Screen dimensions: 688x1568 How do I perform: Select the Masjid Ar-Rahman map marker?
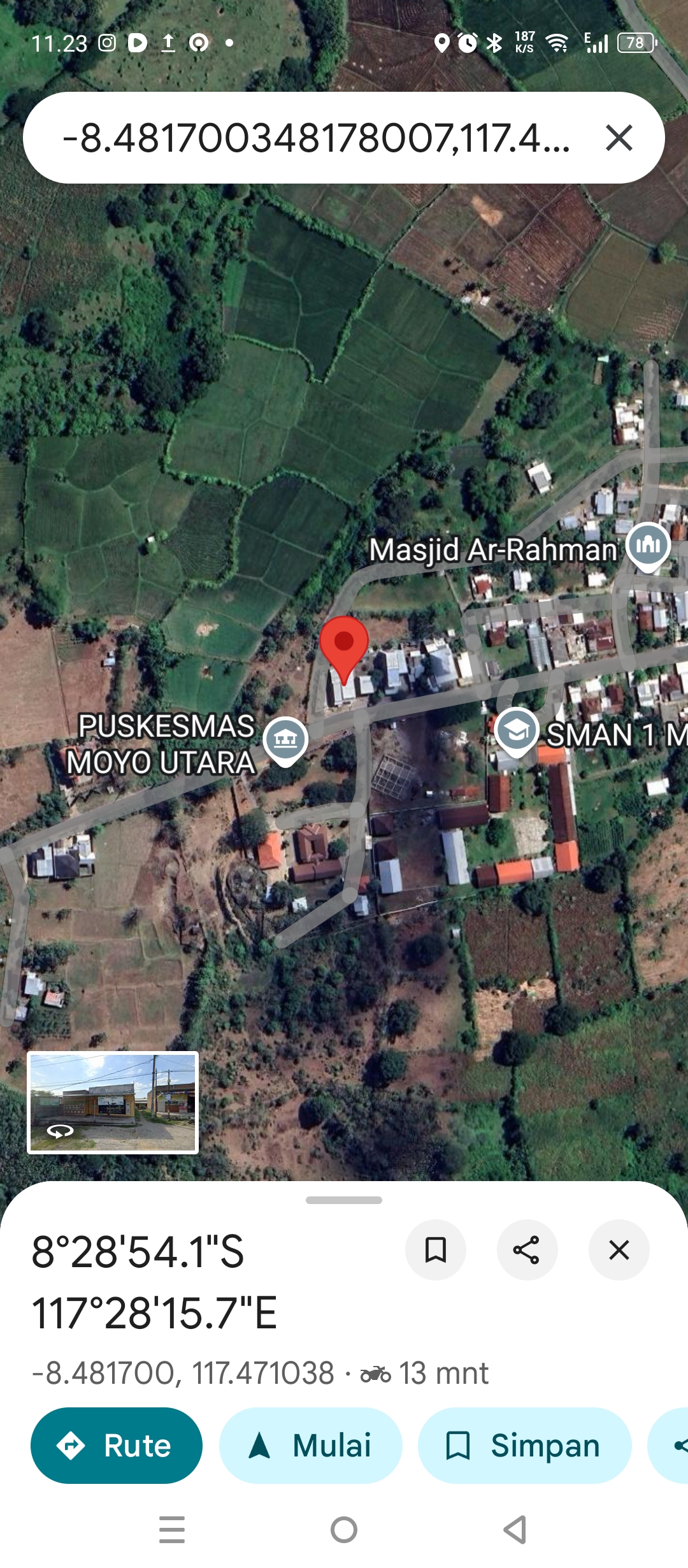647,546
